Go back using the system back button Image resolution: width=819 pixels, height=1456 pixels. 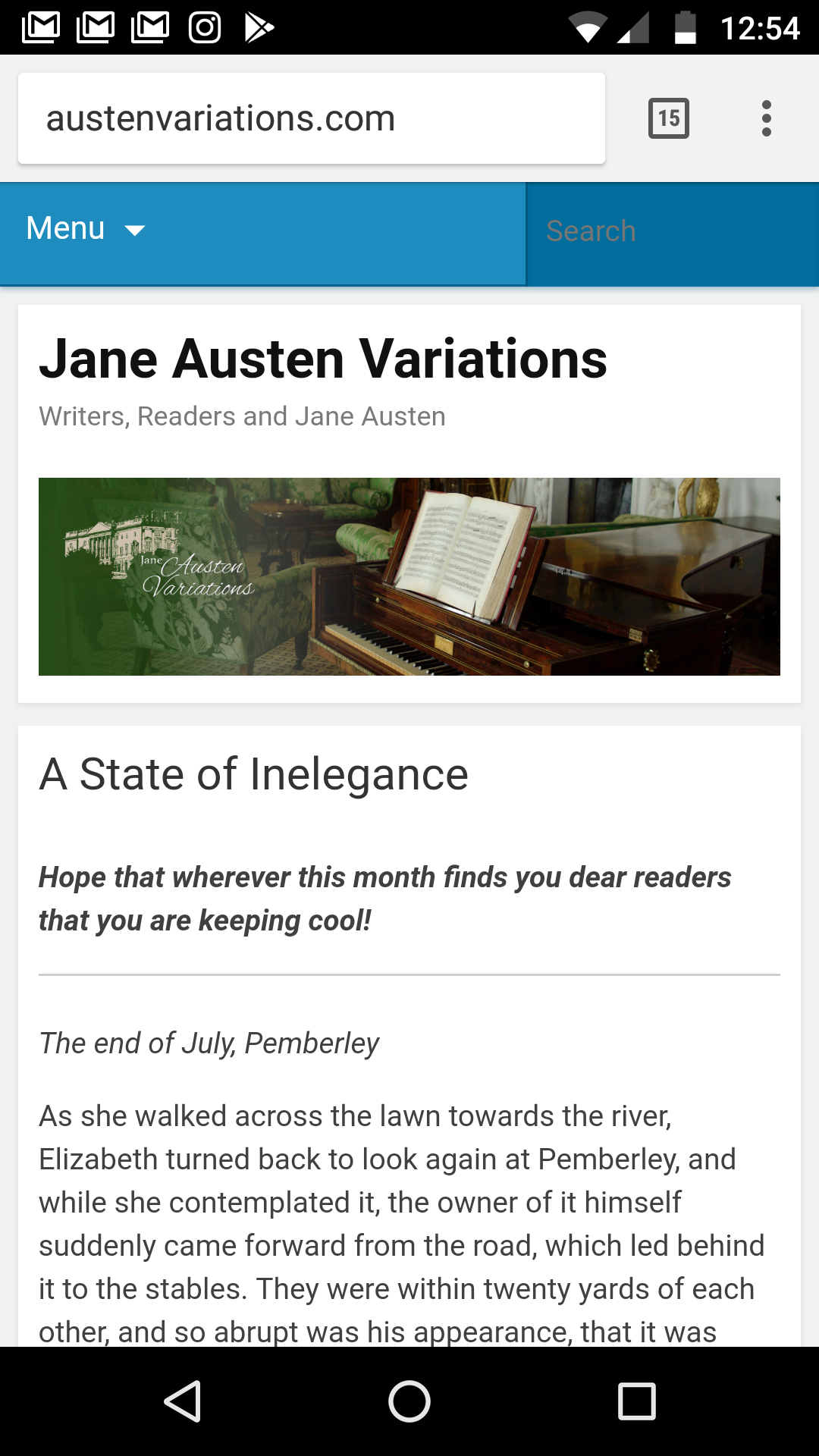[x=183, y=1401]
